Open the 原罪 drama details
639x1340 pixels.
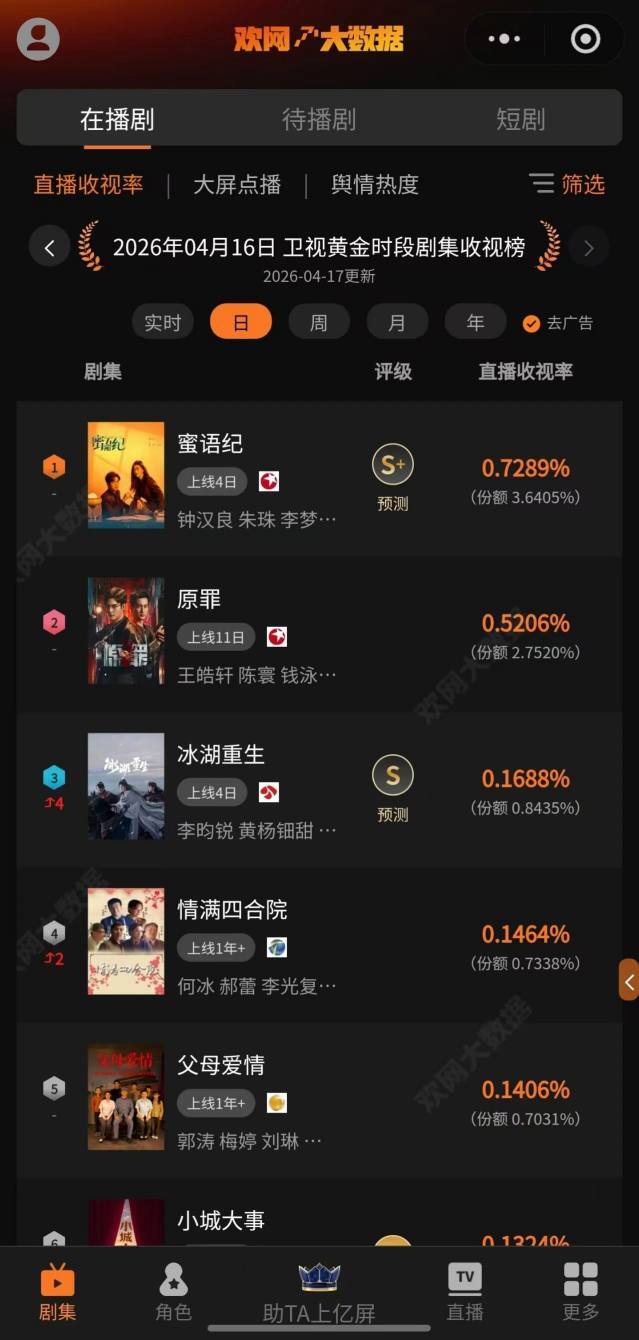point(199,599)
